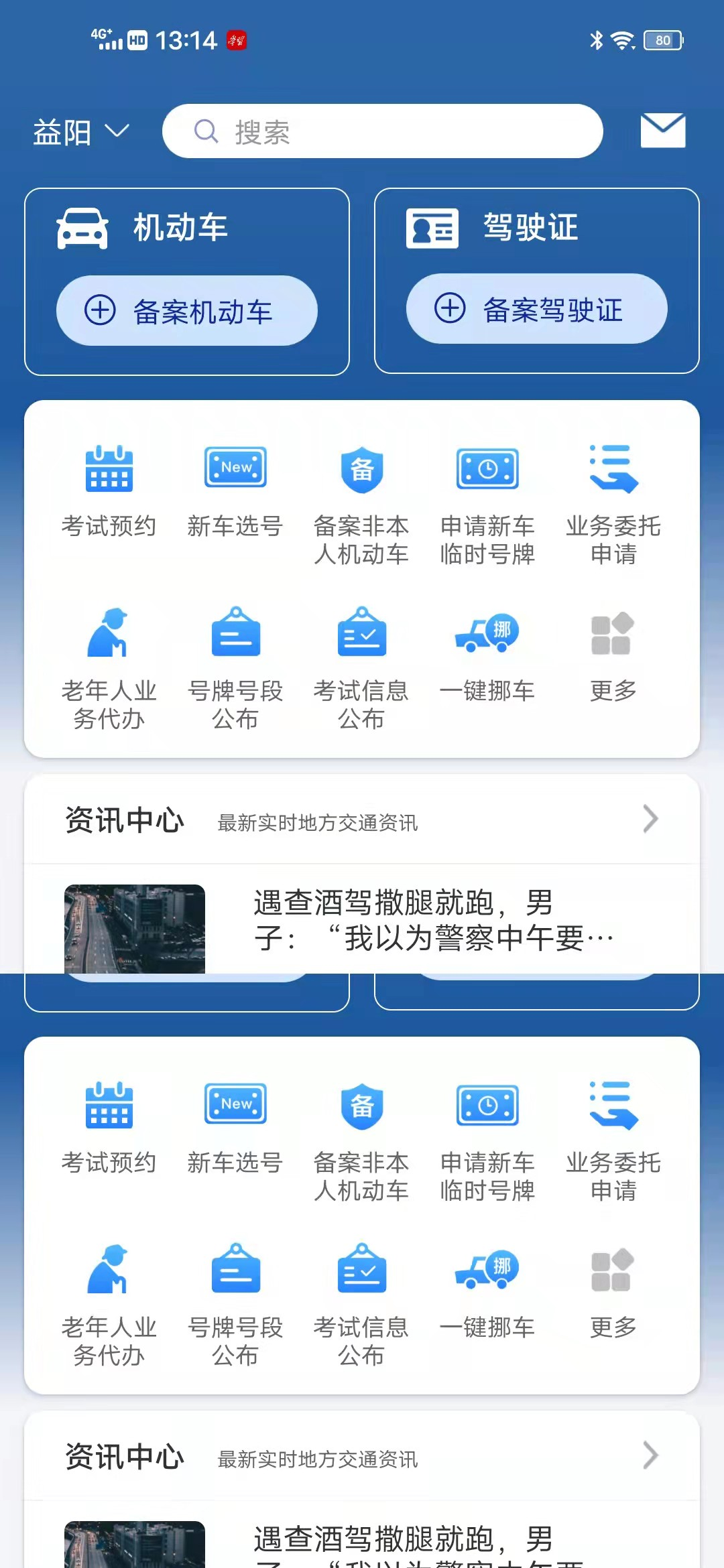Tap the 搜索 search box
The height and width of the screenshot is (1568, 724).
382,131
